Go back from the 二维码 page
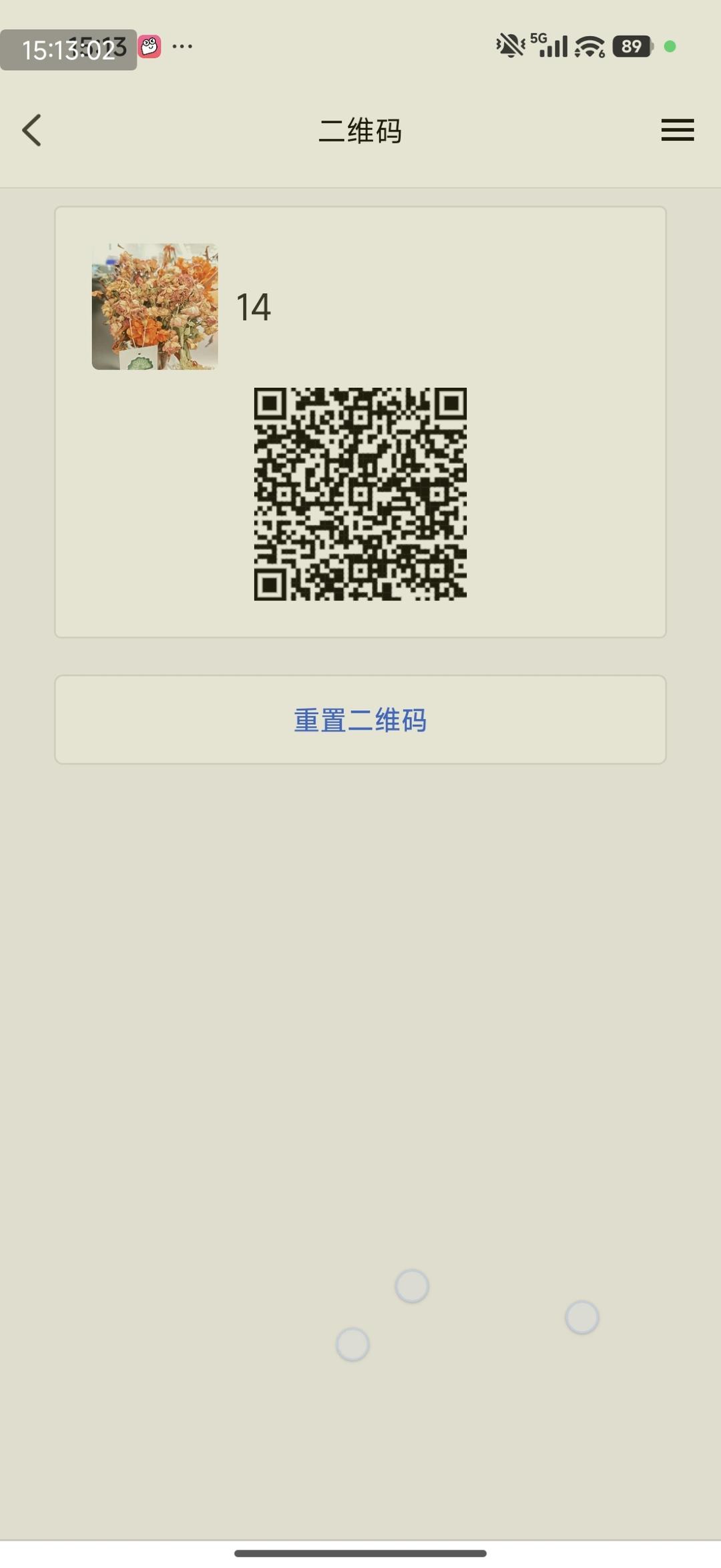721x1568 pixels. [32, 130]
